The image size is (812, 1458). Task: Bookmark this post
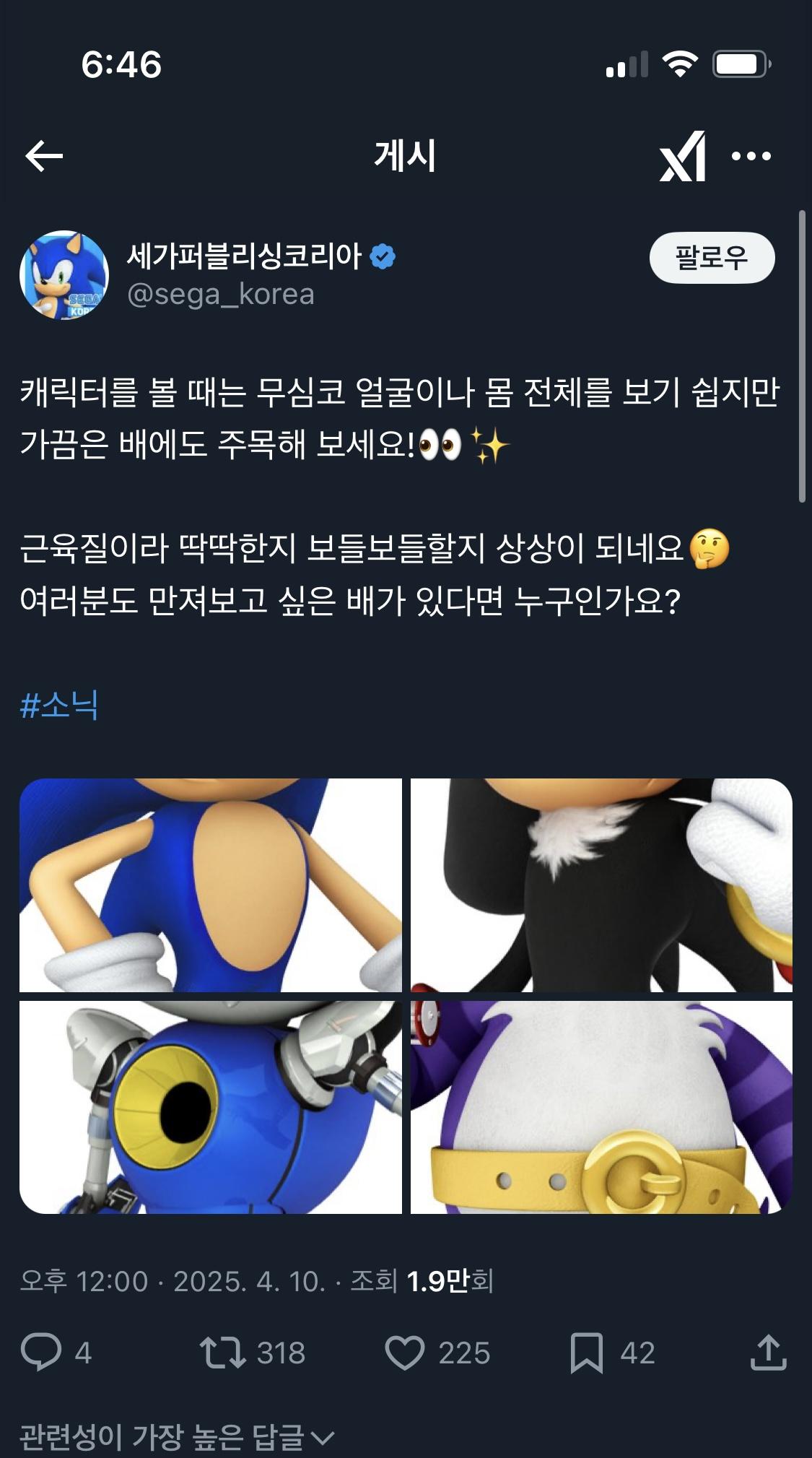tap(586, 1352)
